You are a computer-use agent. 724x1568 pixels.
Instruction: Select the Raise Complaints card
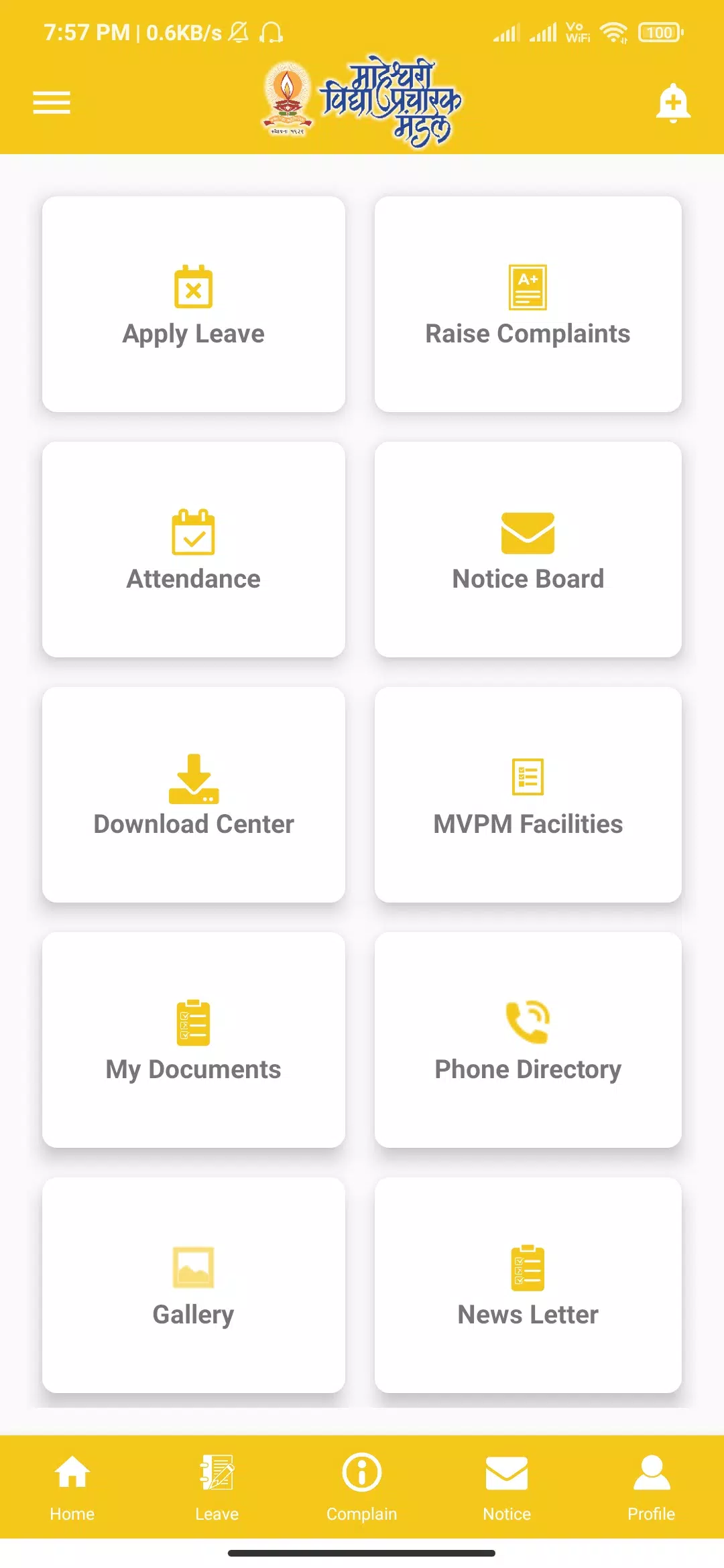click(x=528, y=304)
